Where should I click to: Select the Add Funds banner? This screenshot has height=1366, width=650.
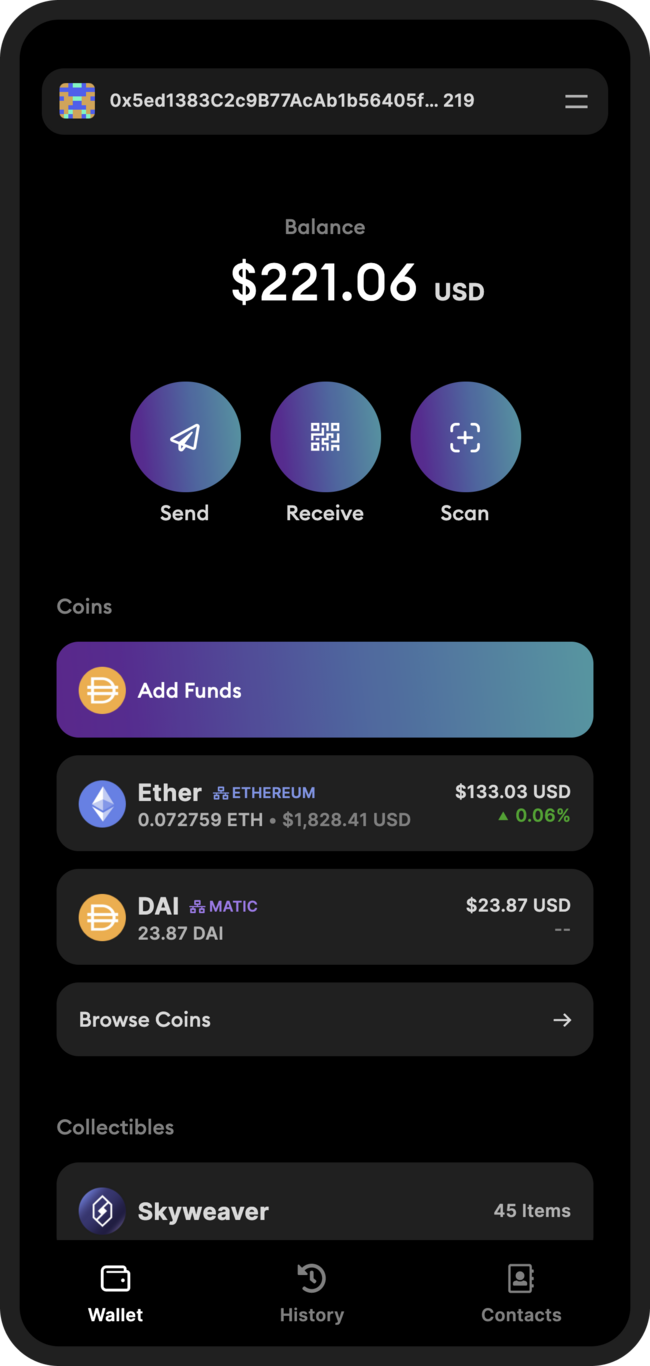click(324, 690)
